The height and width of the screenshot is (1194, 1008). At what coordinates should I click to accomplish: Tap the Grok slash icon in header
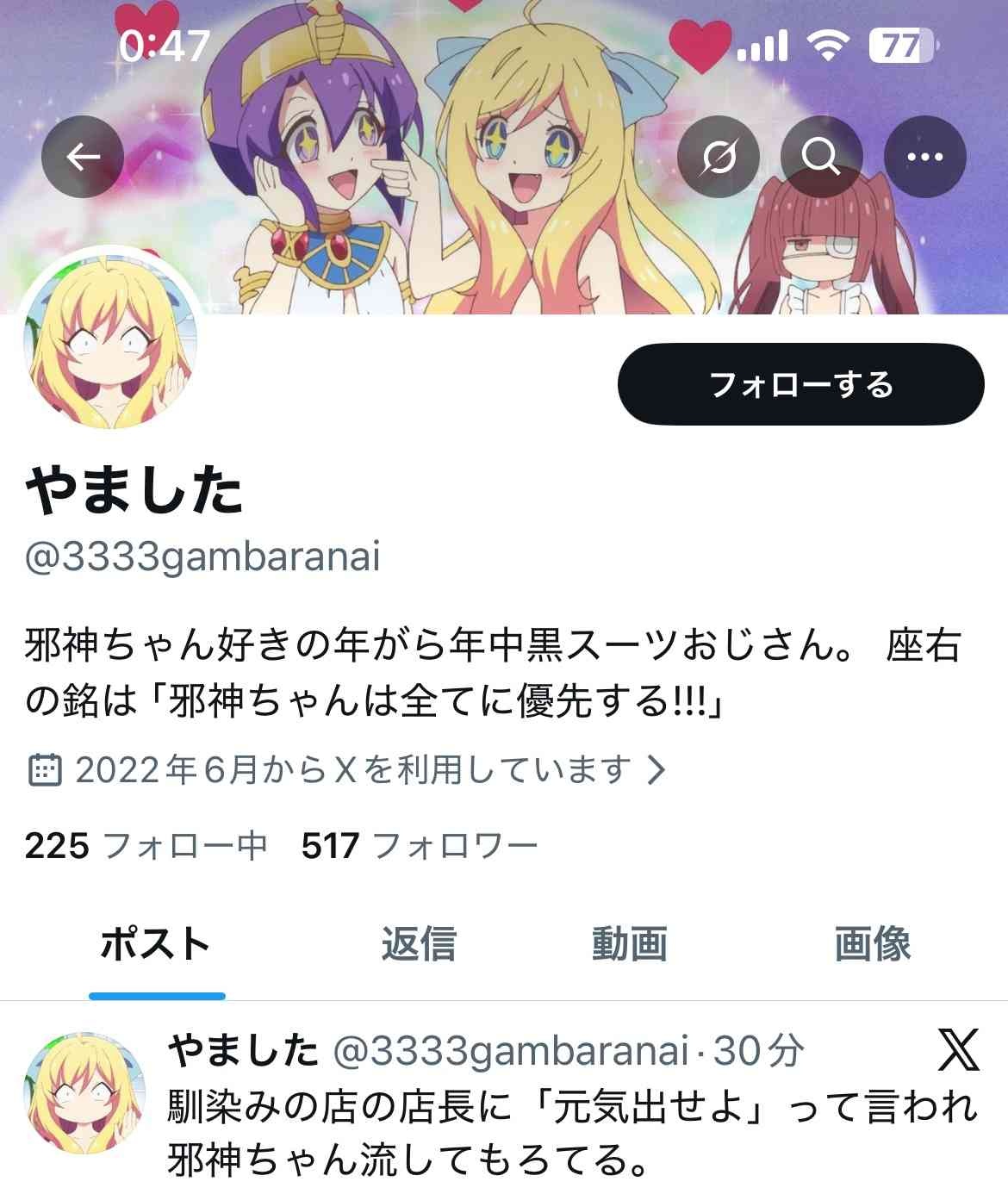[718, 157]
